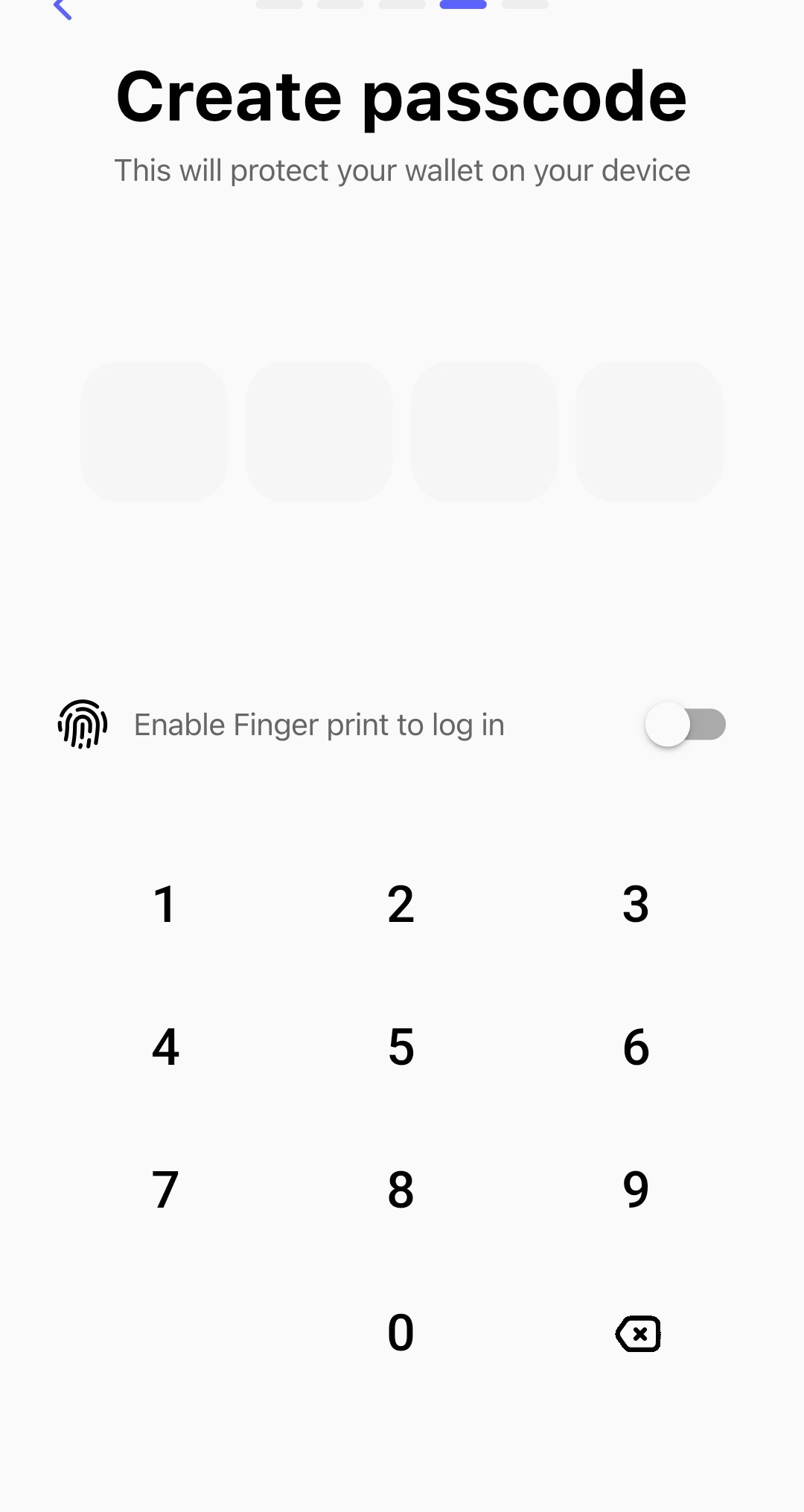Enter digit 6 on the keypad

click(636, 1048)
